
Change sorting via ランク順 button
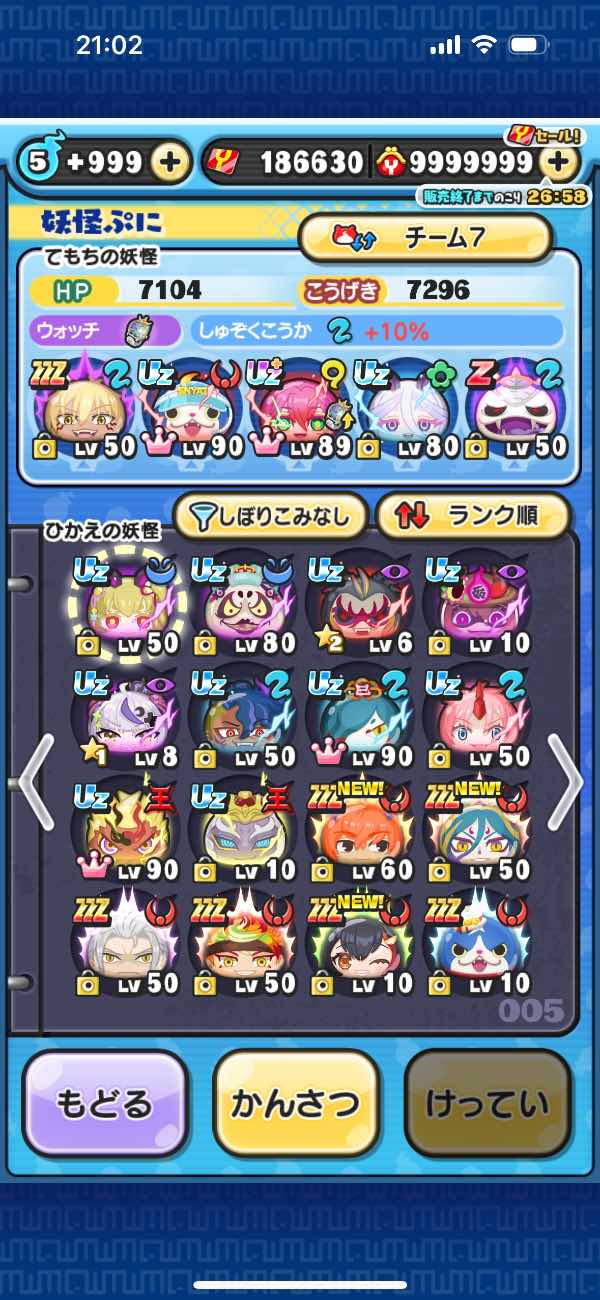click(x=473, y=517)
